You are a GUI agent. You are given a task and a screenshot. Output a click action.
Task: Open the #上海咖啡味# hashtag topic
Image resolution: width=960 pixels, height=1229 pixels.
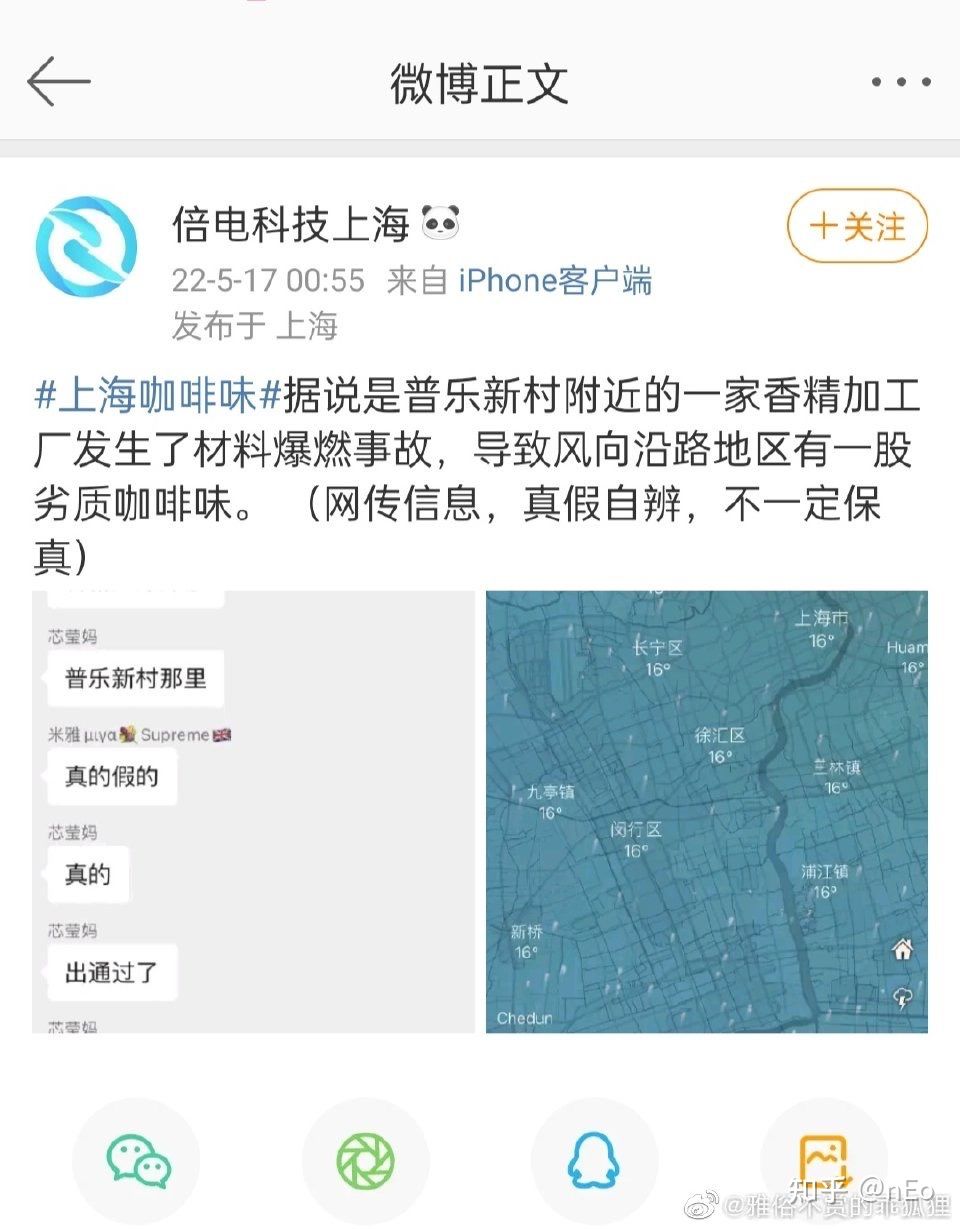tap(158, 398)
